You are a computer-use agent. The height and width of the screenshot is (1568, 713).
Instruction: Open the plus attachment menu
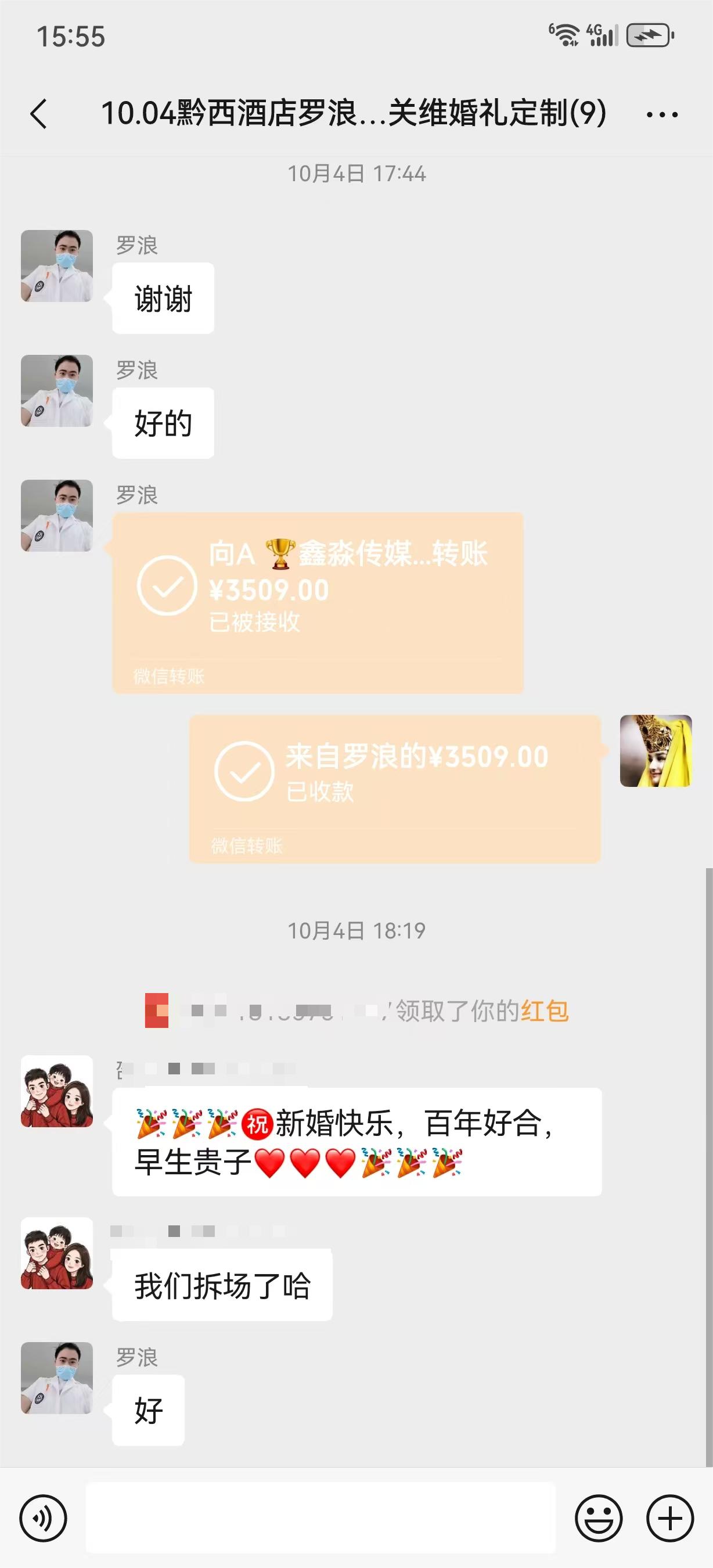[x=670, y=1518]
